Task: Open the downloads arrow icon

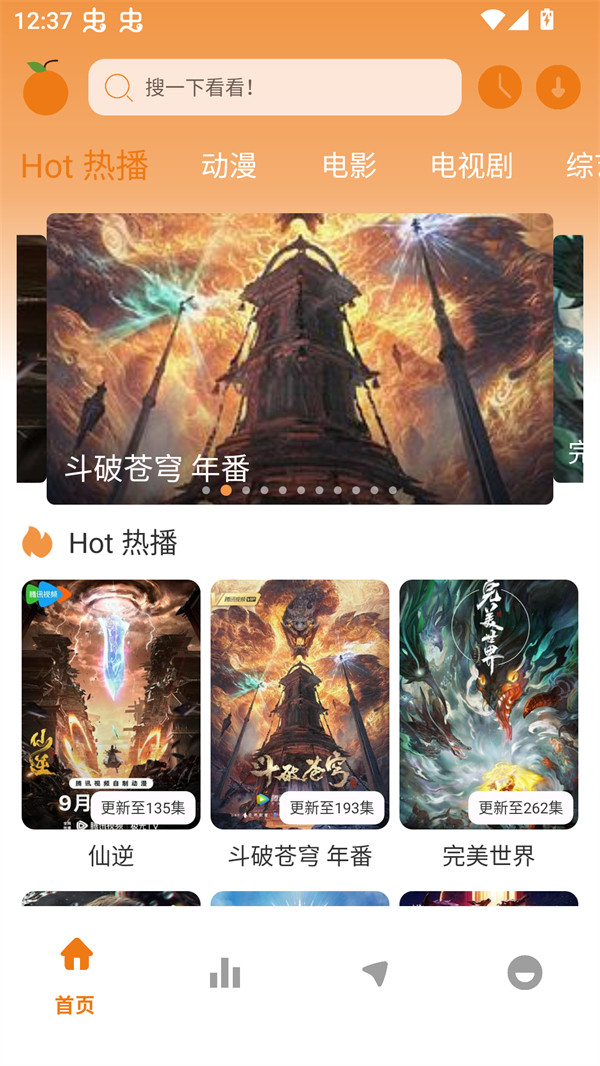Action: pos(558,88)
